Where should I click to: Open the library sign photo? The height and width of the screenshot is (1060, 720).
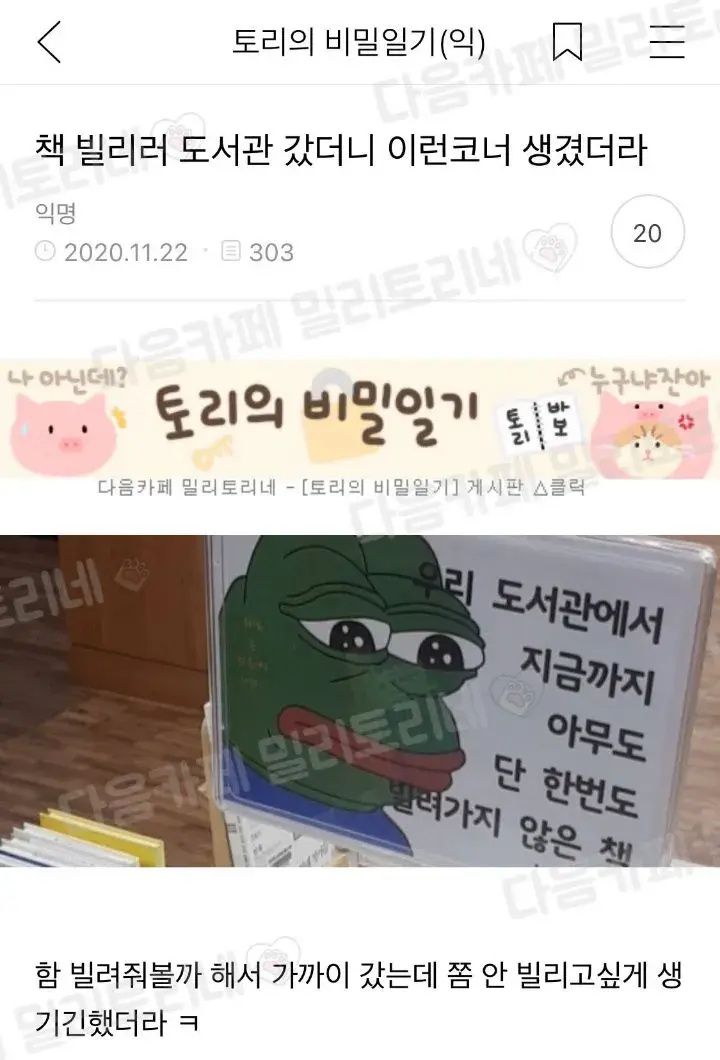pos(360,700)
